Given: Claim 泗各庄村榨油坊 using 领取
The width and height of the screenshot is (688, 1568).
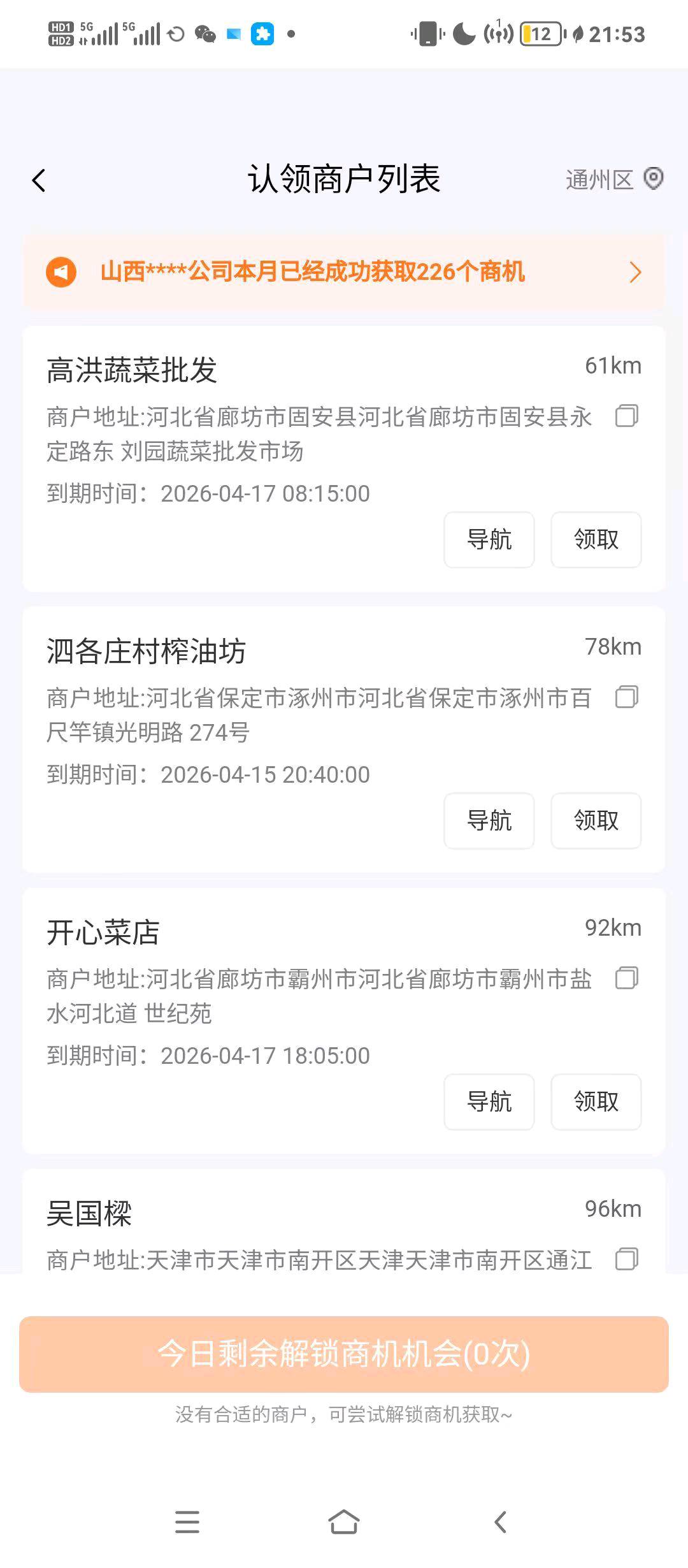Looking at the screenshot, I should 596,821.
